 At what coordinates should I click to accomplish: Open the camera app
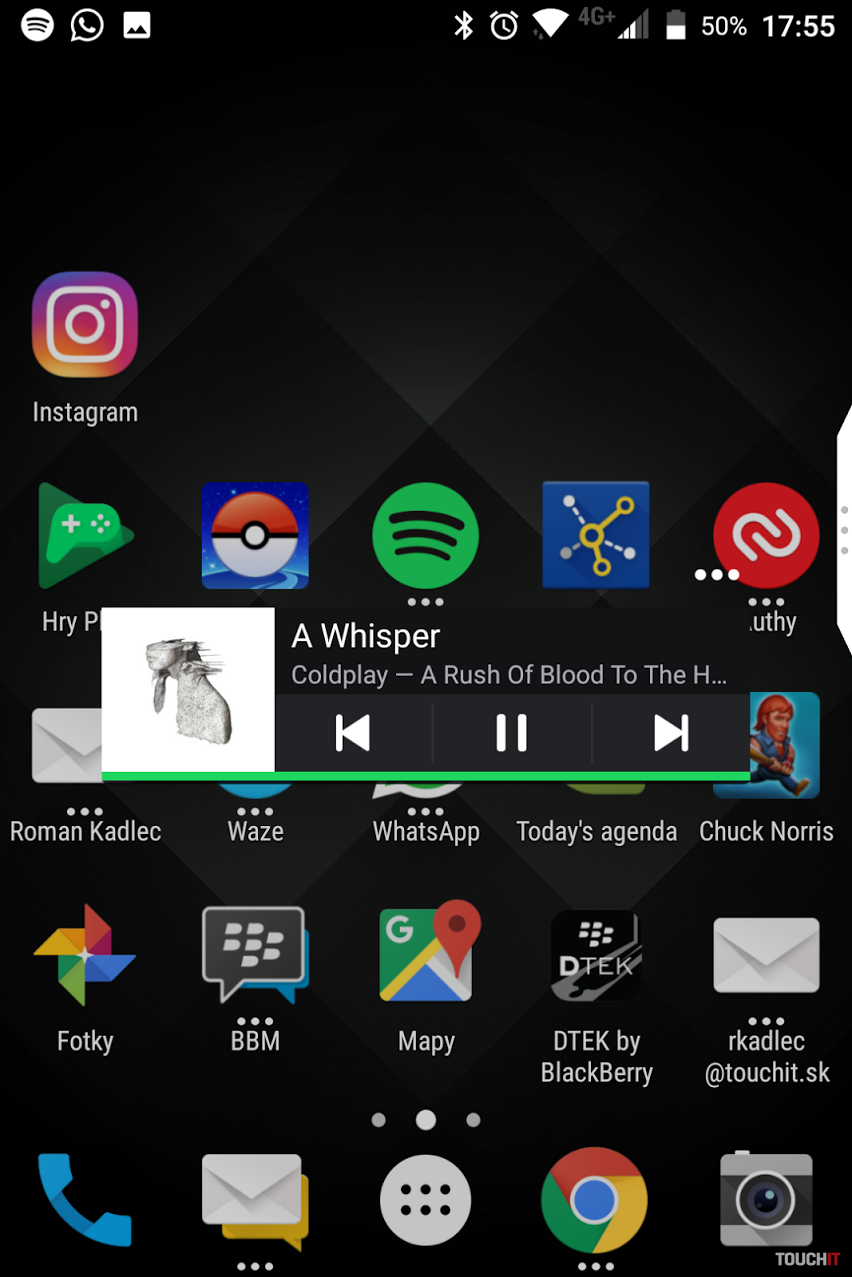pos(766,1200)
